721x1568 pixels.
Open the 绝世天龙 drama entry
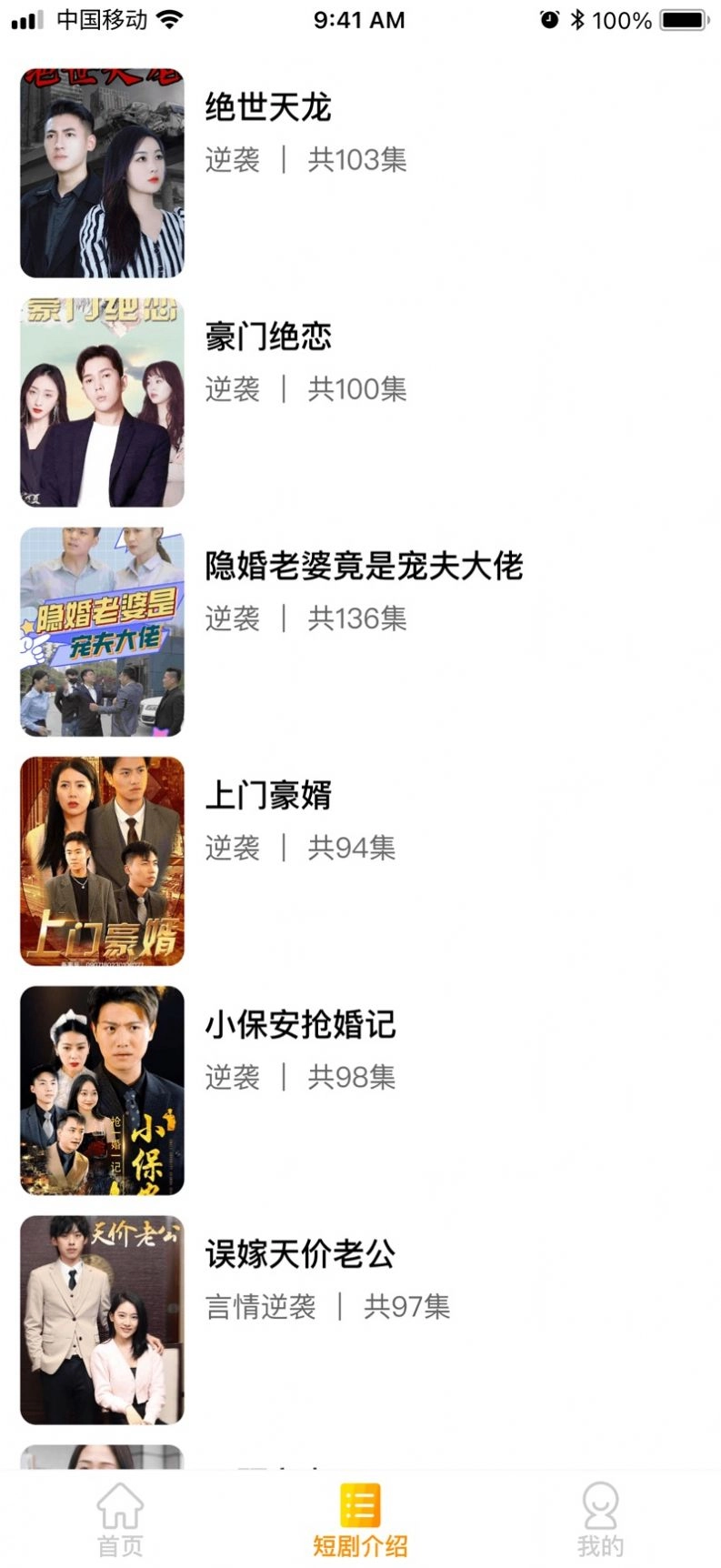point(268,108)
